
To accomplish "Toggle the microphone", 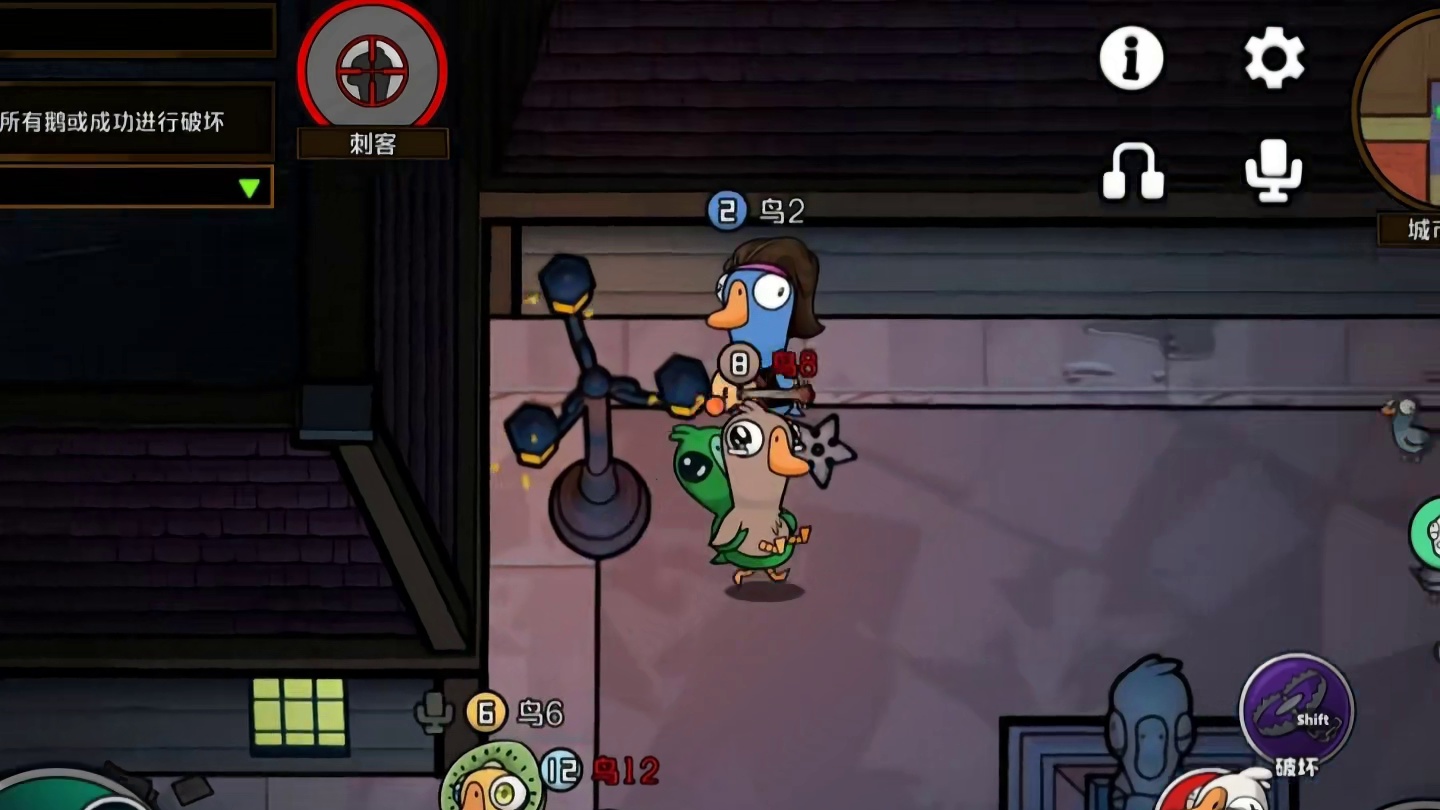I will pyautogui.click(x=1274, y=171).
